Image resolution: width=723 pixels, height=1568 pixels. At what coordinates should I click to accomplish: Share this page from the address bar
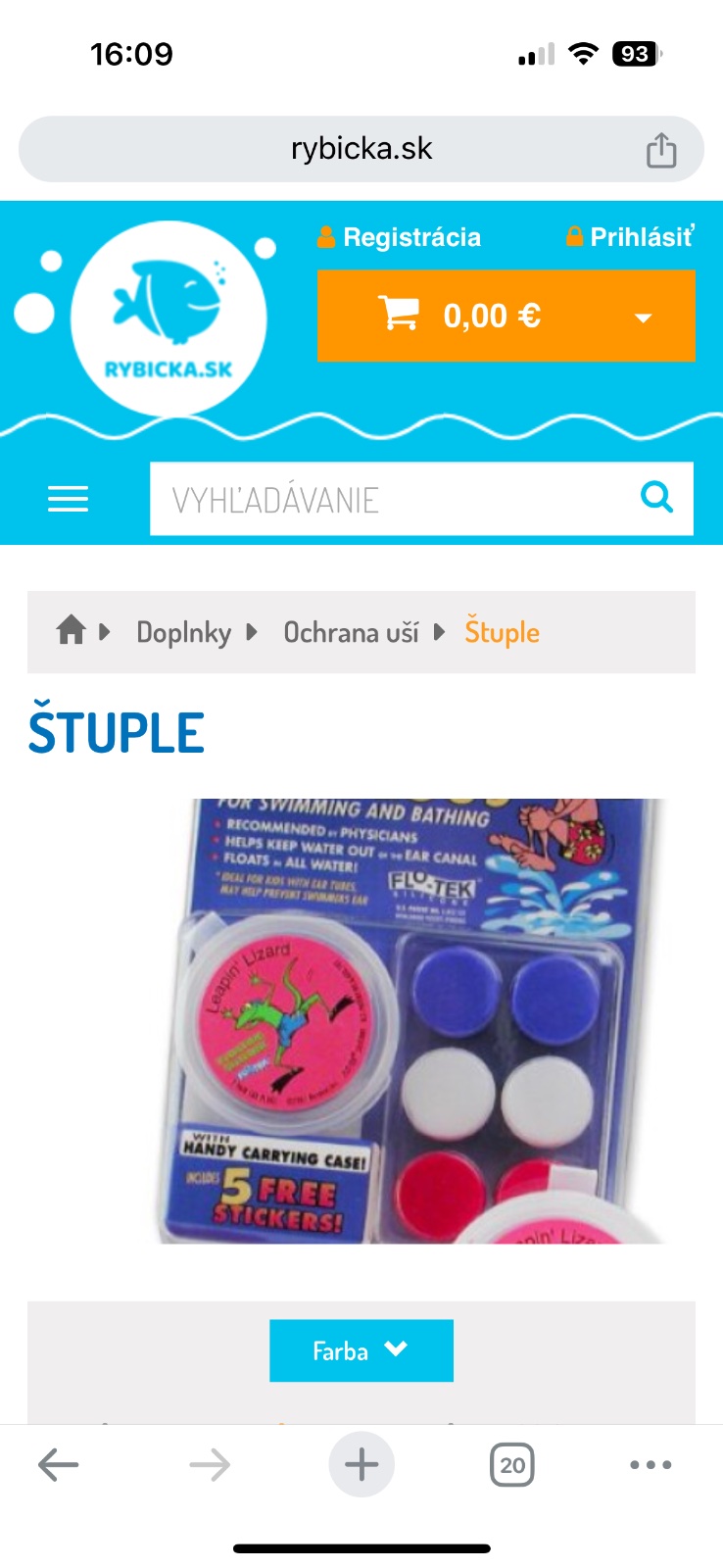pos(661,150)
